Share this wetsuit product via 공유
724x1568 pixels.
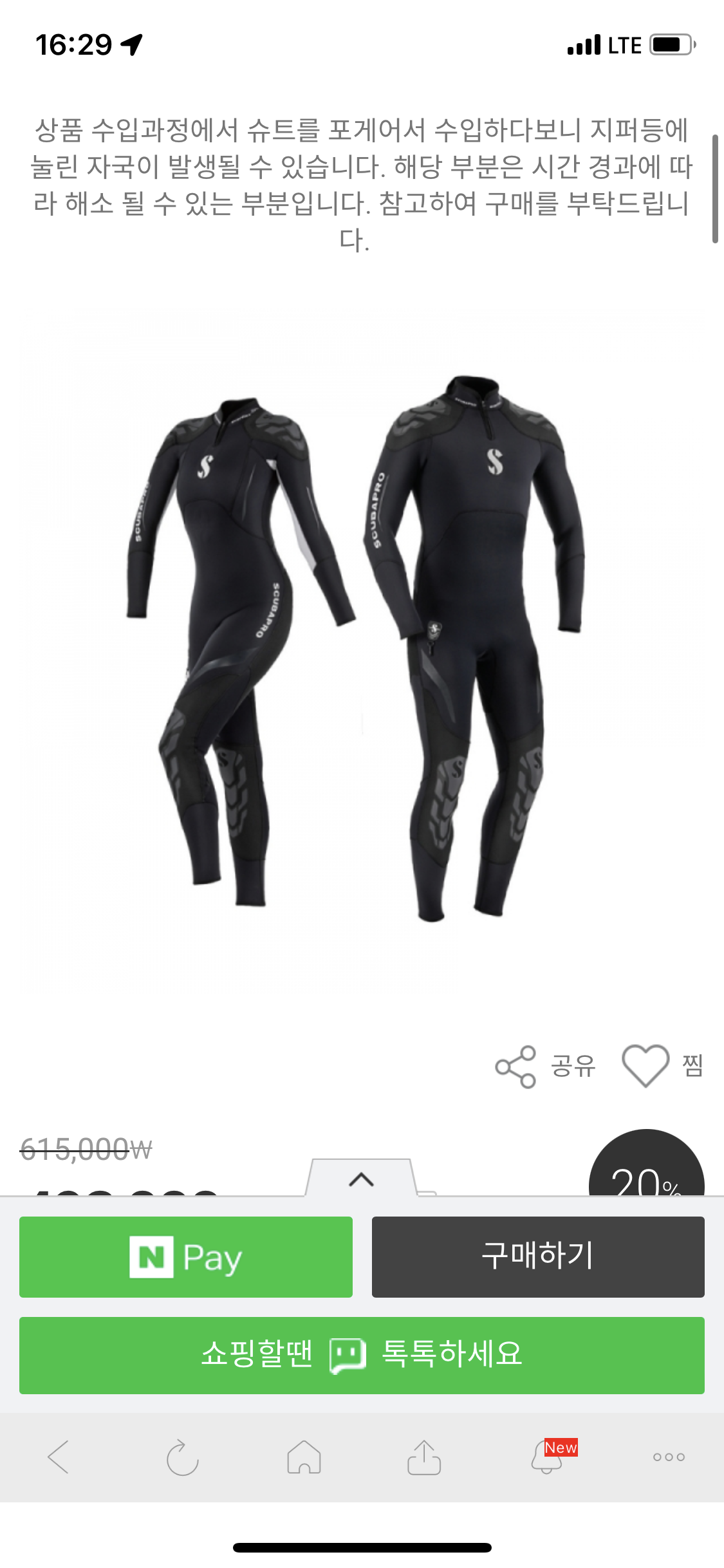pos(544,1067)
